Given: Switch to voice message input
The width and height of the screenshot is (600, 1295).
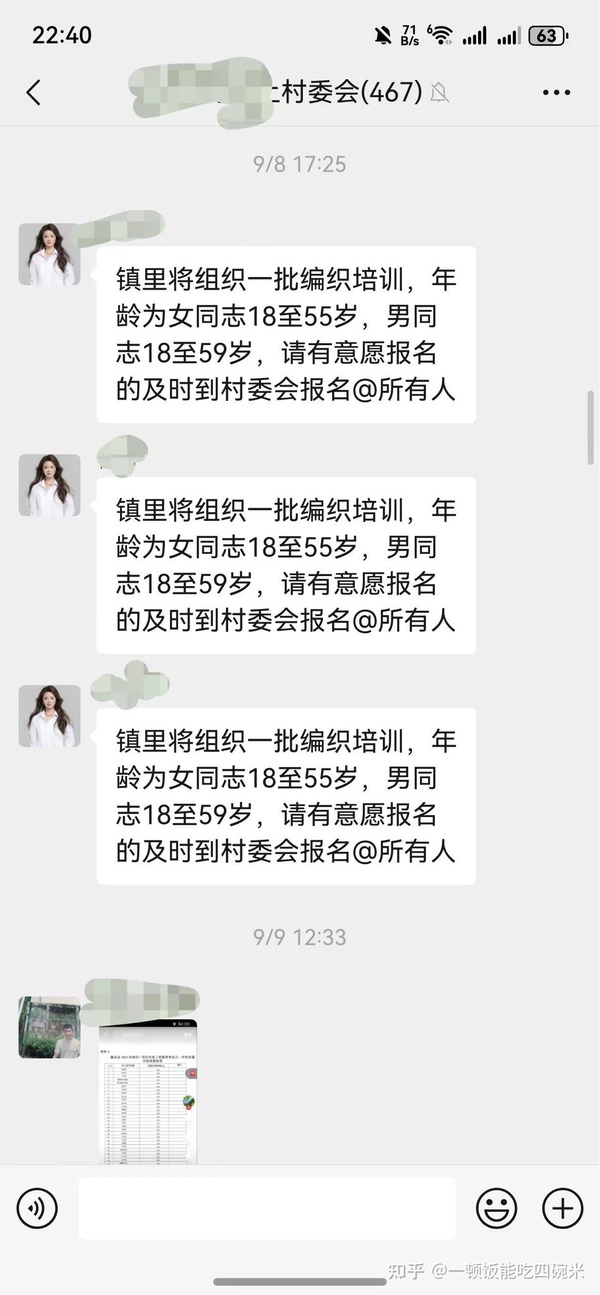Looking at the screenshot, I should (37, 1209).
